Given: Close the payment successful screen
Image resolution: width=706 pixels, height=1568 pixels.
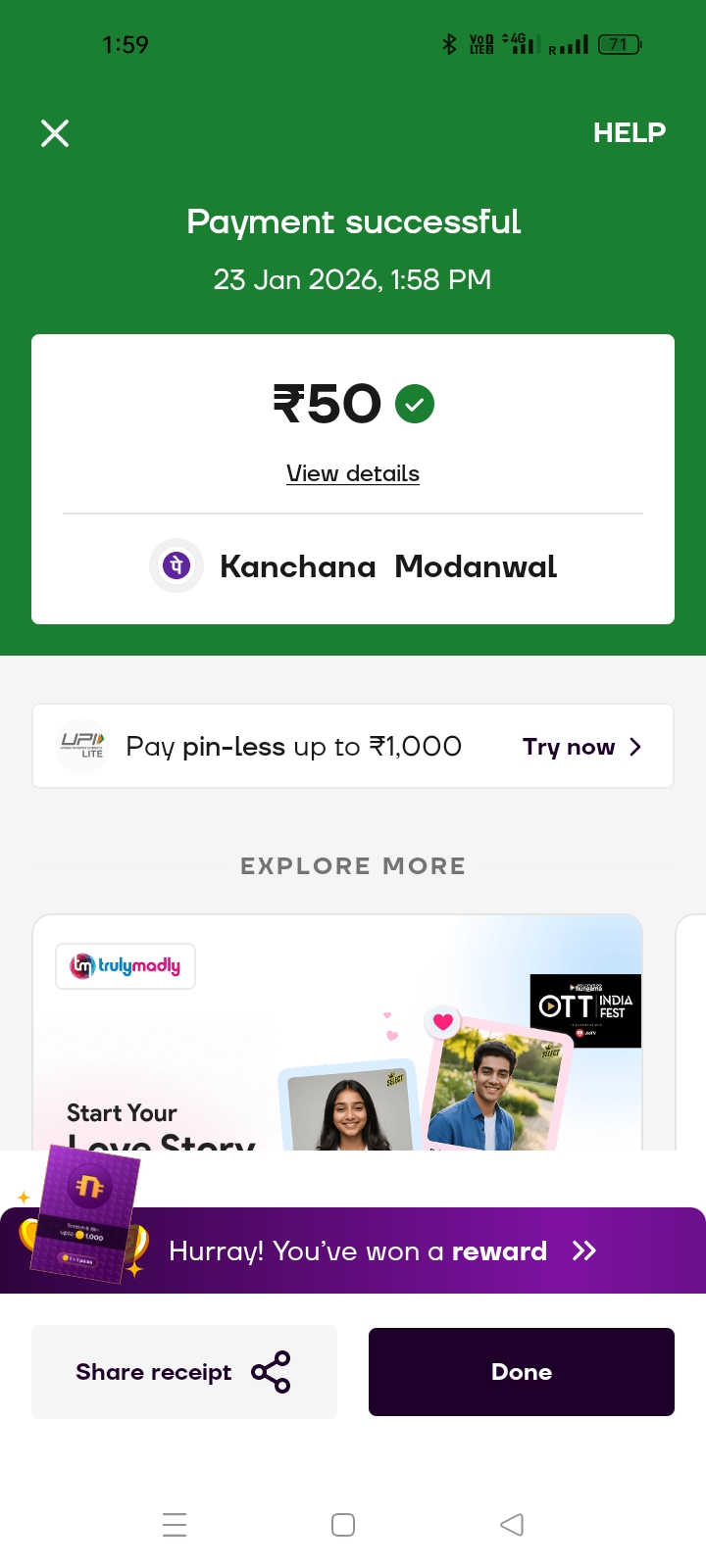Looking at the screenshot, I should pyautogui.click(x=55, y=133).
